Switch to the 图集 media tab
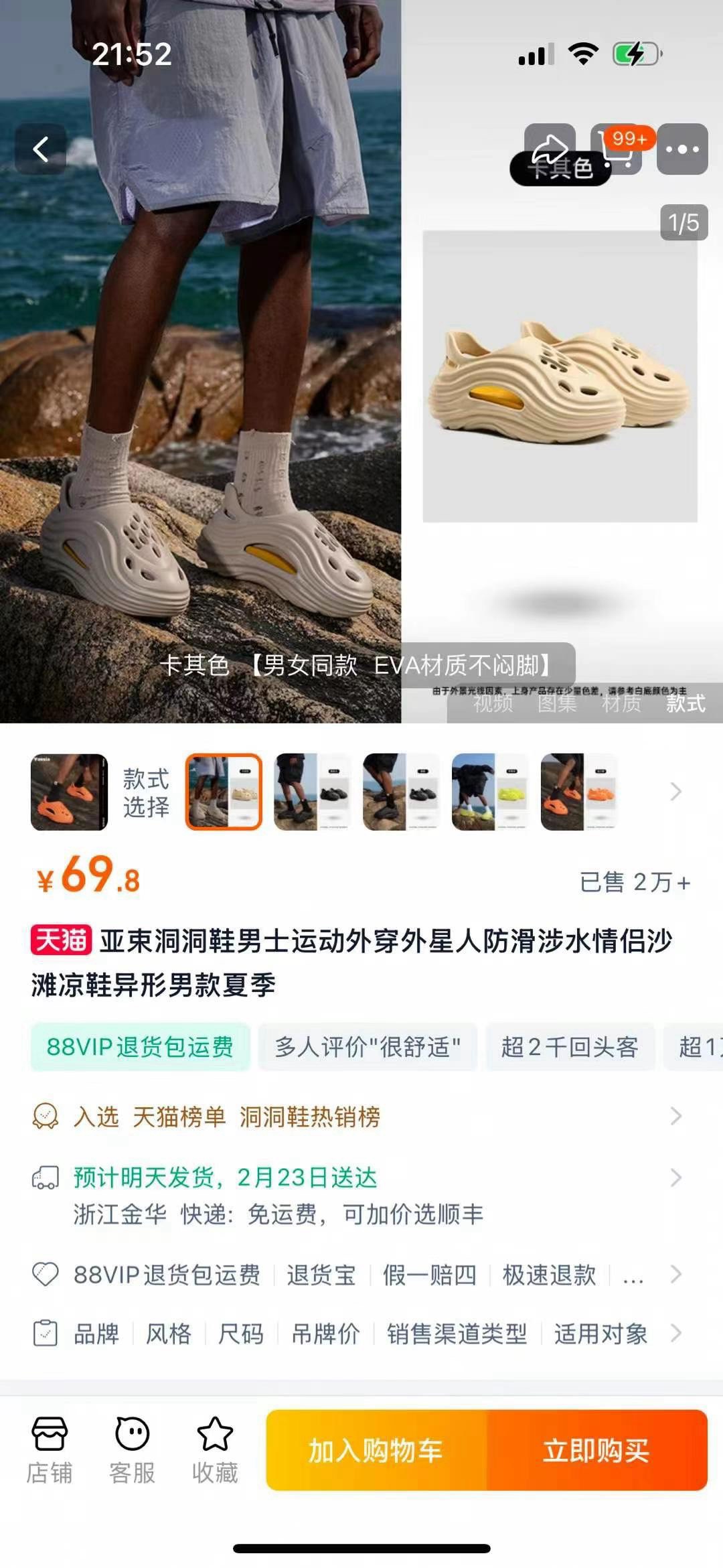Viewport: 723px width, 1568px height. (x=557, y=703)
